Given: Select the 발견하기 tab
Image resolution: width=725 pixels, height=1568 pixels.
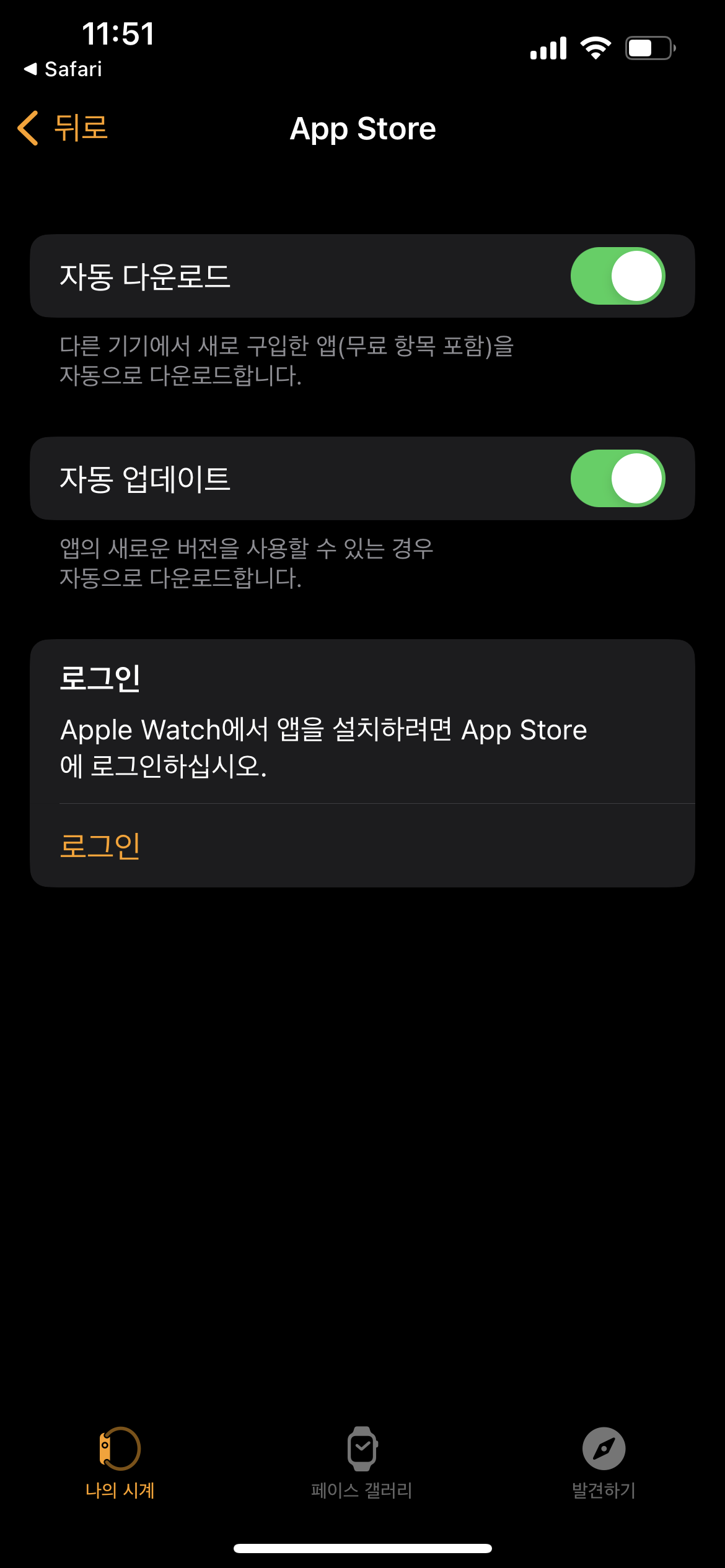Looking at the screenshot, I should pos(604,1463).
